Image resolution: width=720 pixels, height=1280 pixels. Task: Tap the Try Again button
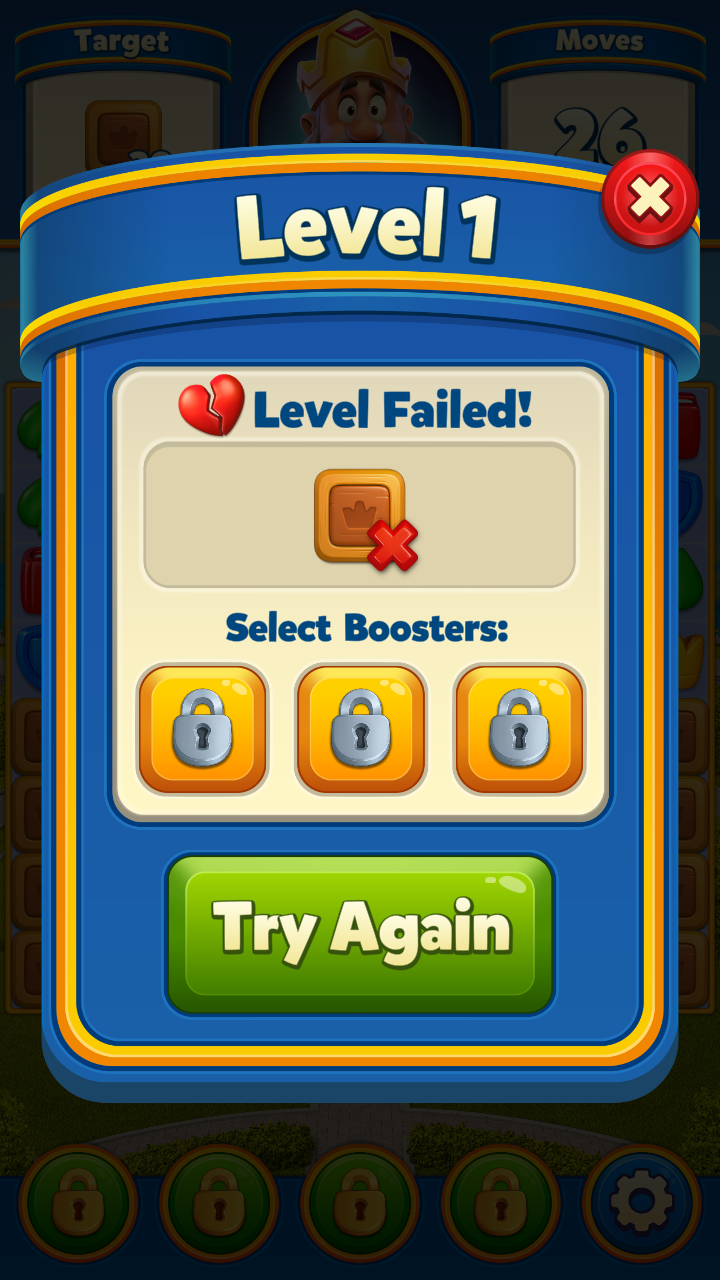click(360, 933)
